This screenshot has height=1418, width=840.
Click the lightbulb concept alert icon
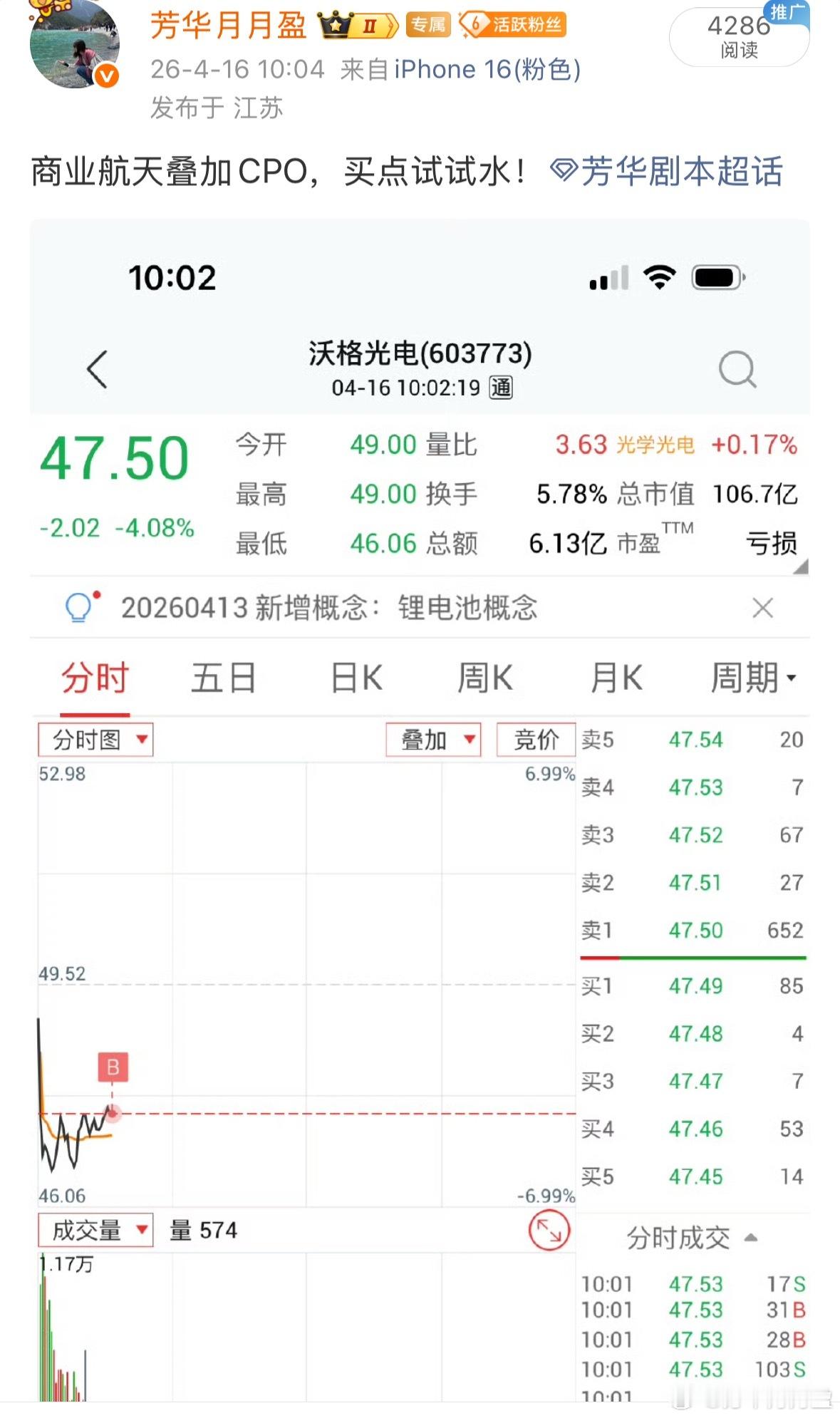tap(79, 608)
